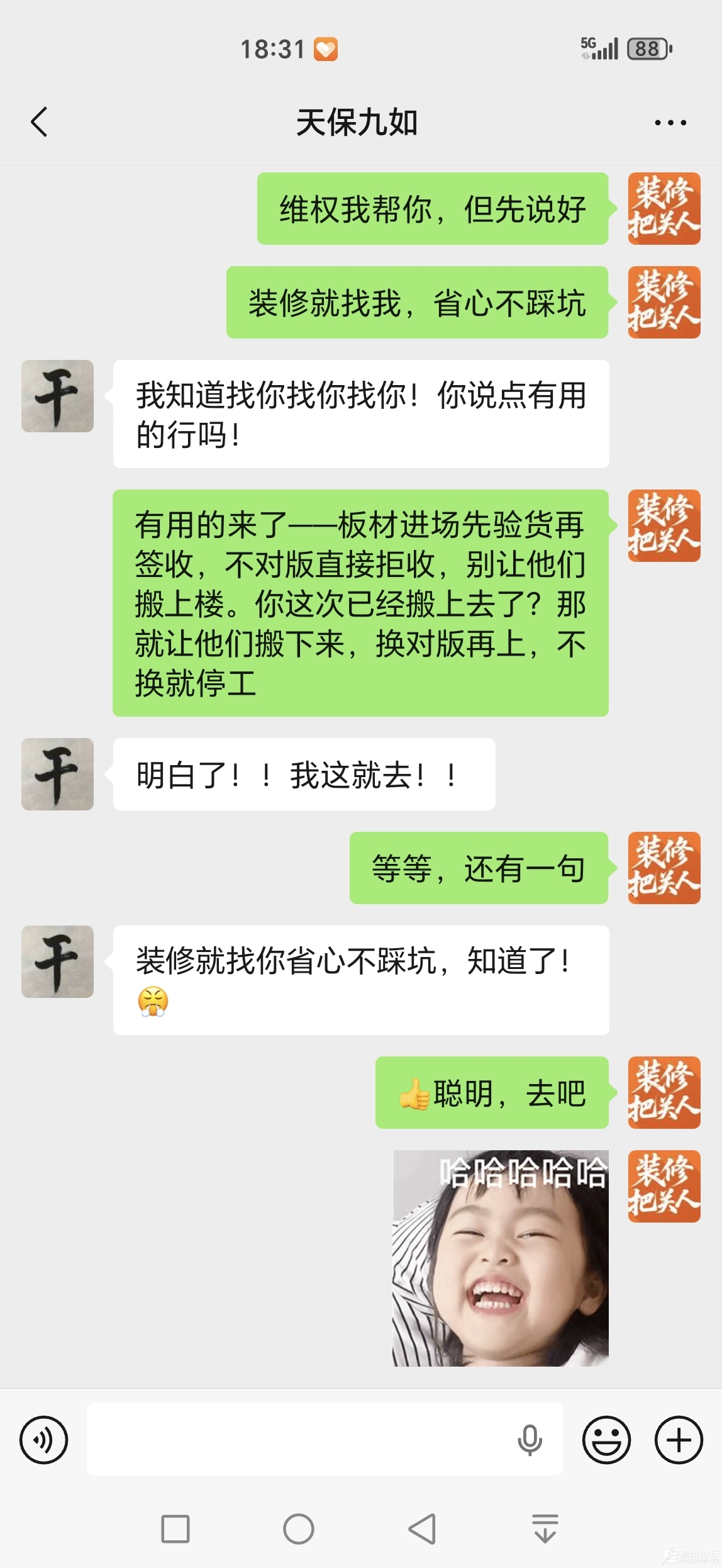Open 装修把关人 avatar next to 等等，还有一句
This screenshot has width=722, height=1568.
[664, 868]
